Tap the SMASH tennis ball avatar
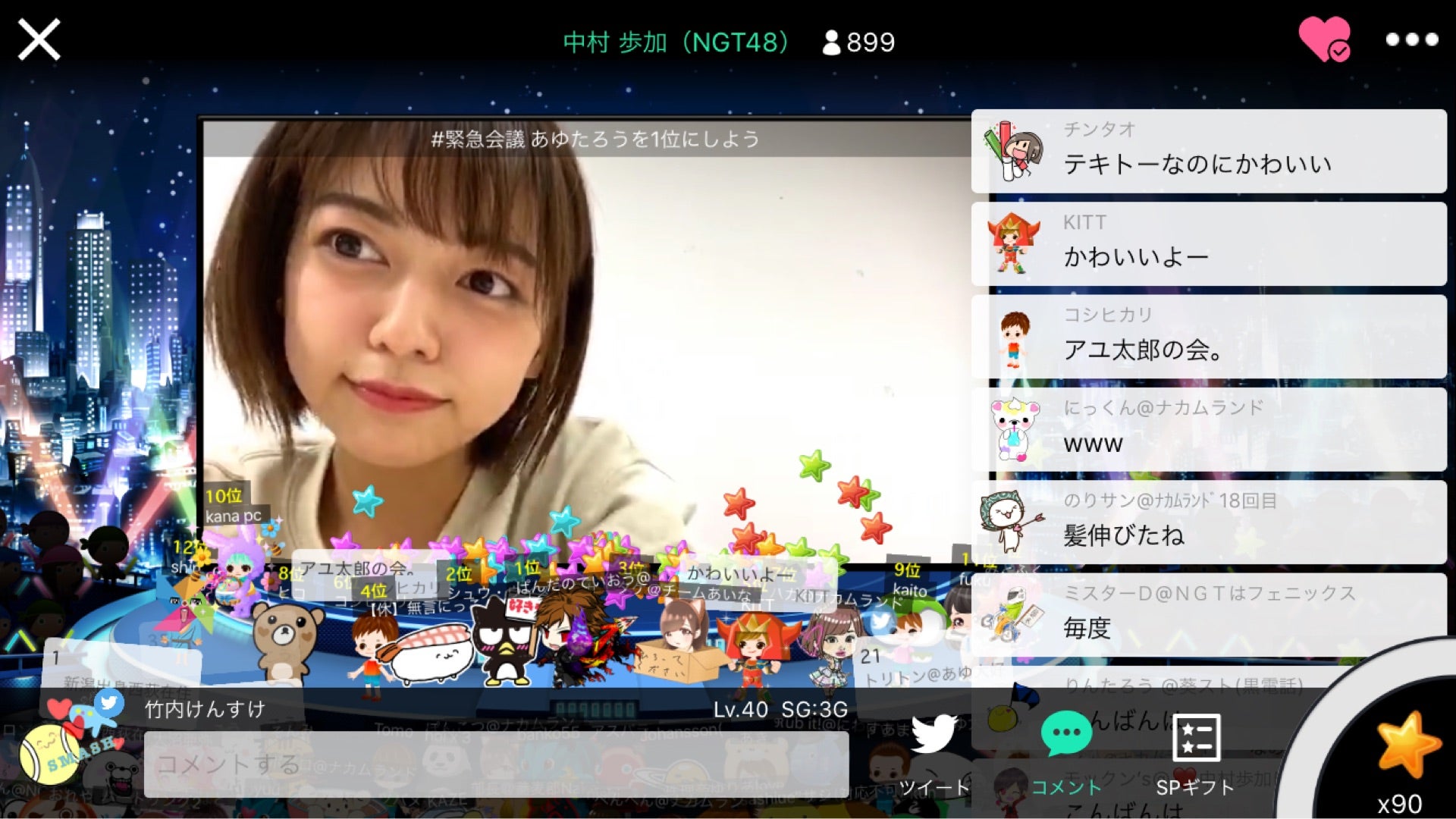The image size is (1456, 819). 52,753
